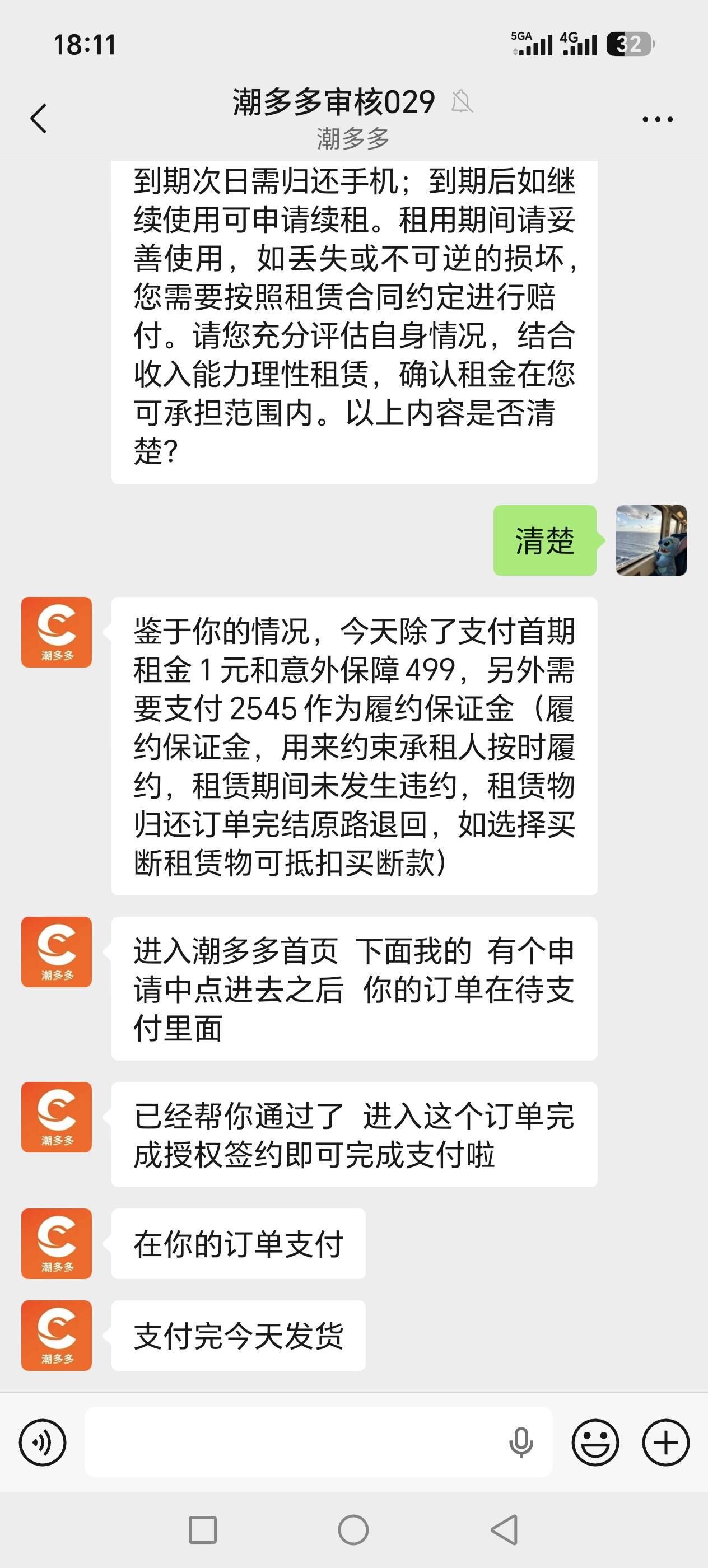Switch to voice message input mode
708x1568 pixels.
42,1442
